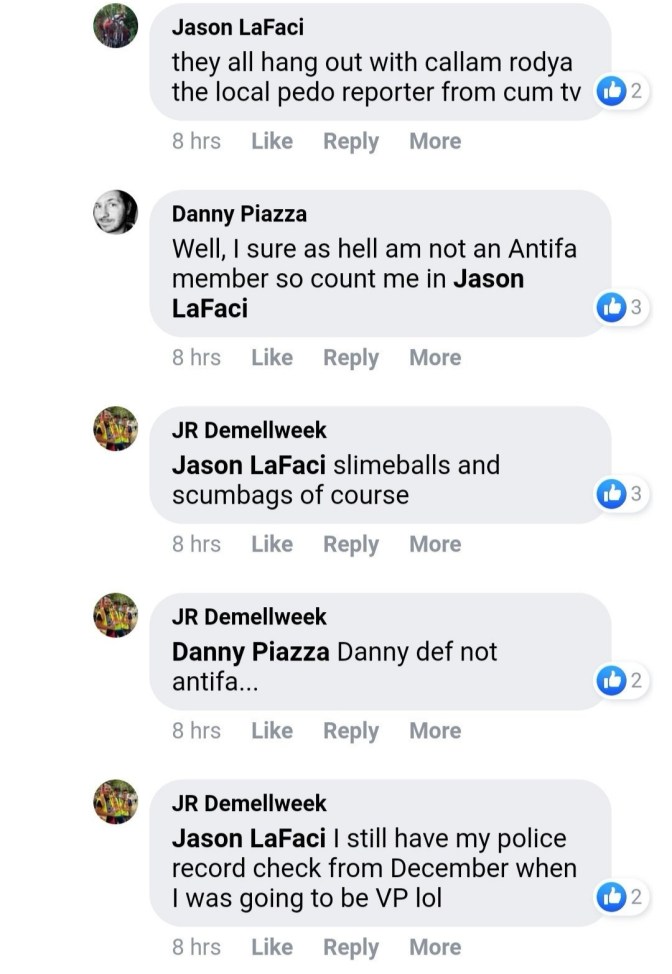Like Jason LaFaci's comment about callam rodya
Screen dimensions: 672x974
pyautogui.click(x=271, y=141)
